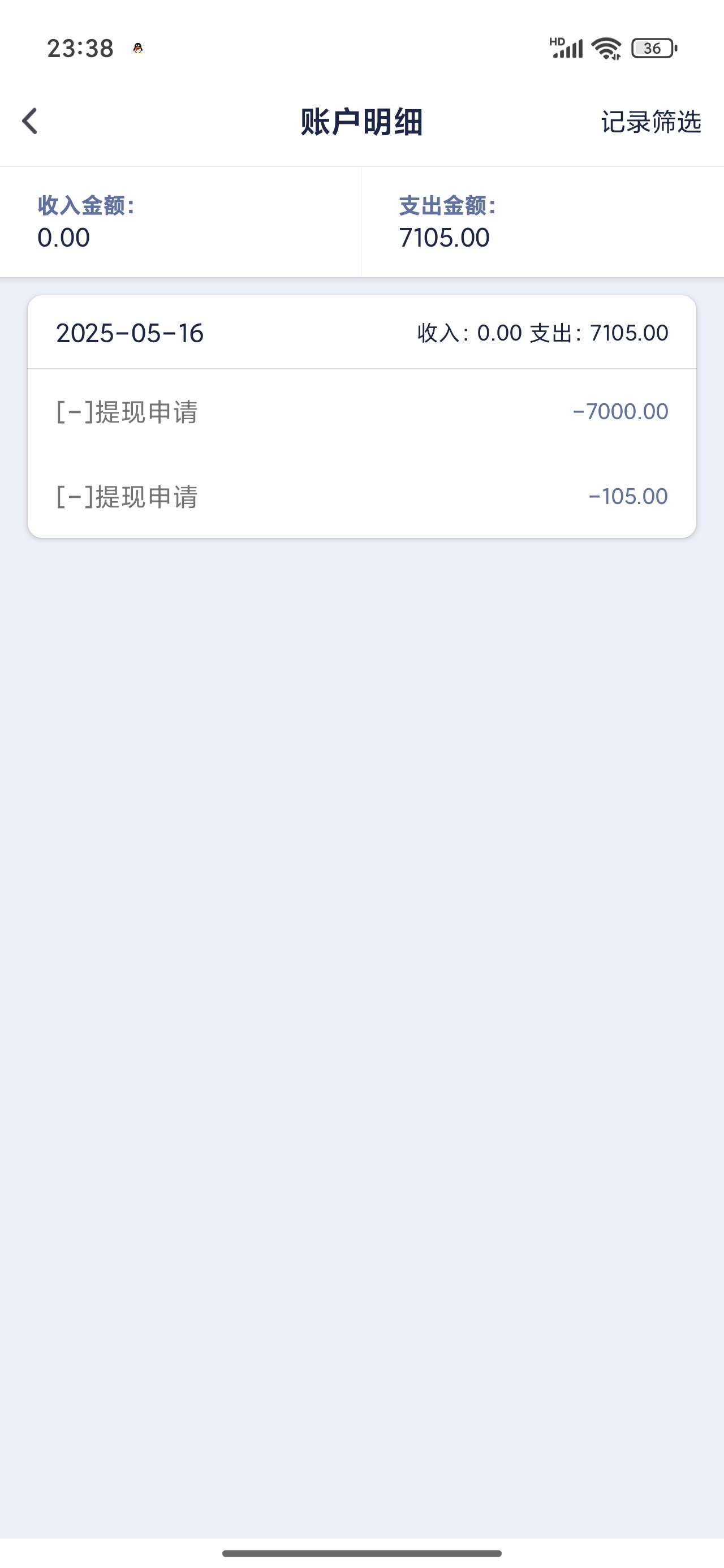The width and height of the screenshot is (724, 1568).
Task: Open the 记录筛选 record filter
Action: coord(650,122)
